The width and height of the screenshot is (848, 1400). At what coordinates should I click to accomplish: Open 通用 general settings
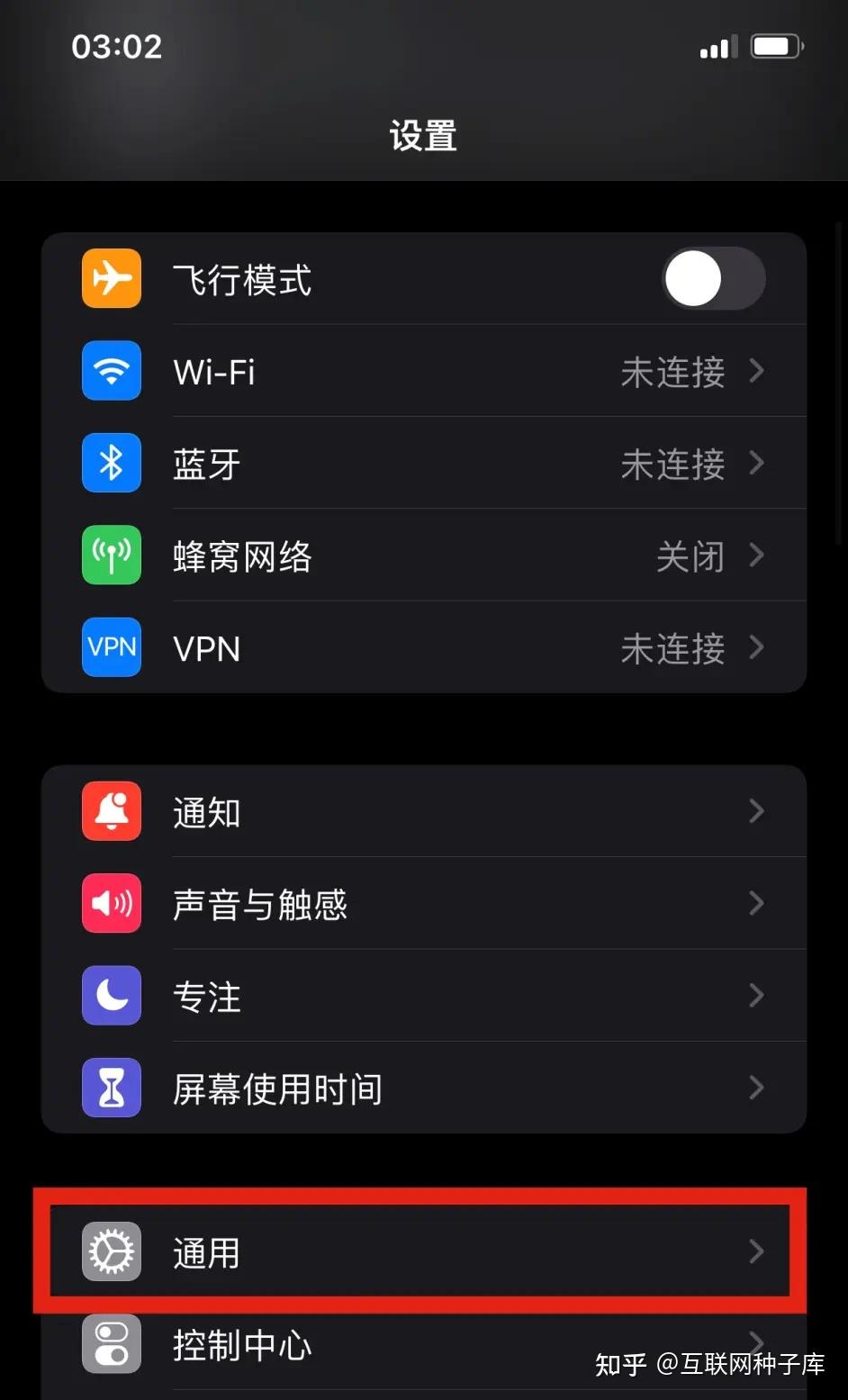[x=423, y=1252]
